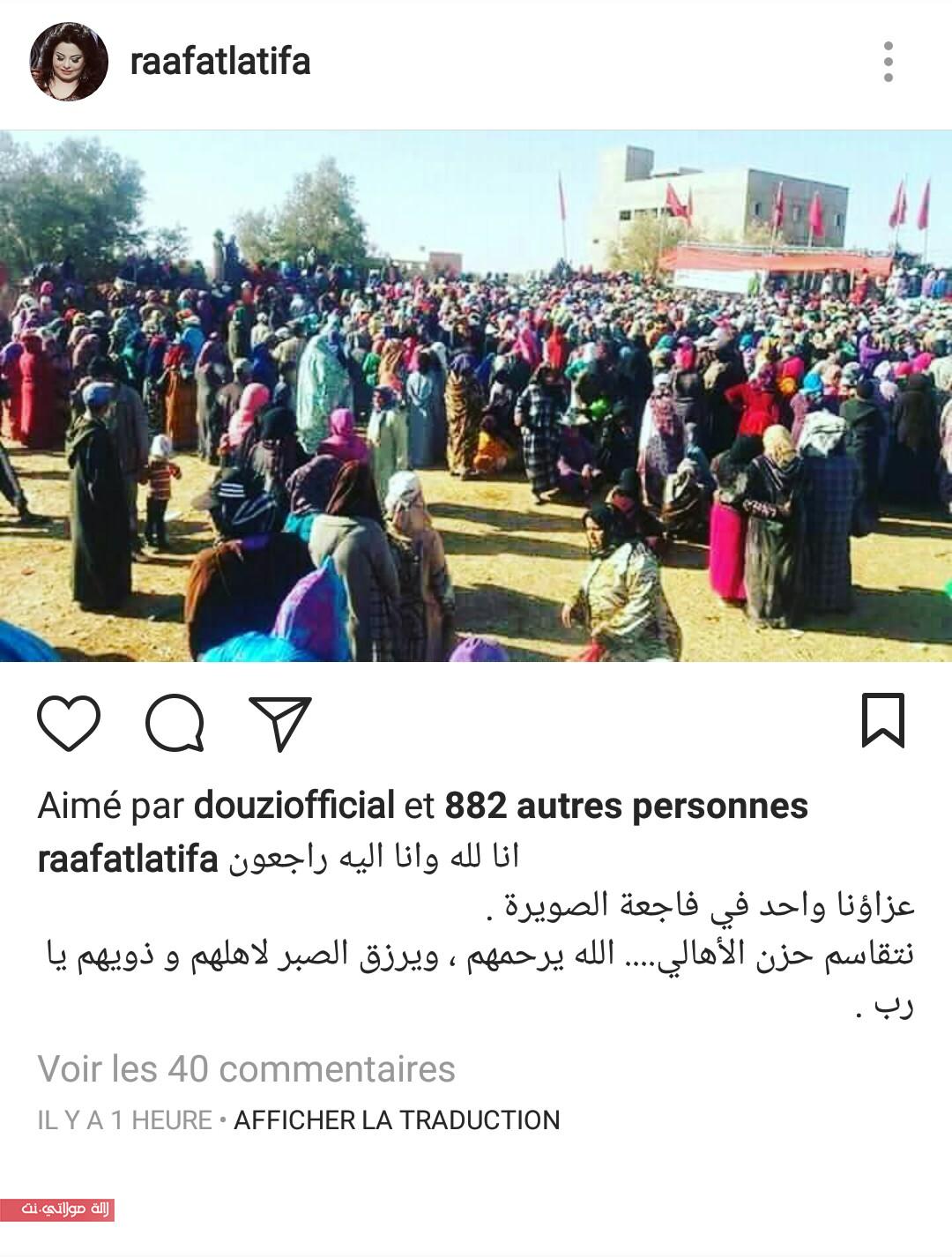Viewport: 952px width, 1257px height.
Task: Share the post with paper plane icon
Action: (280, 722)
